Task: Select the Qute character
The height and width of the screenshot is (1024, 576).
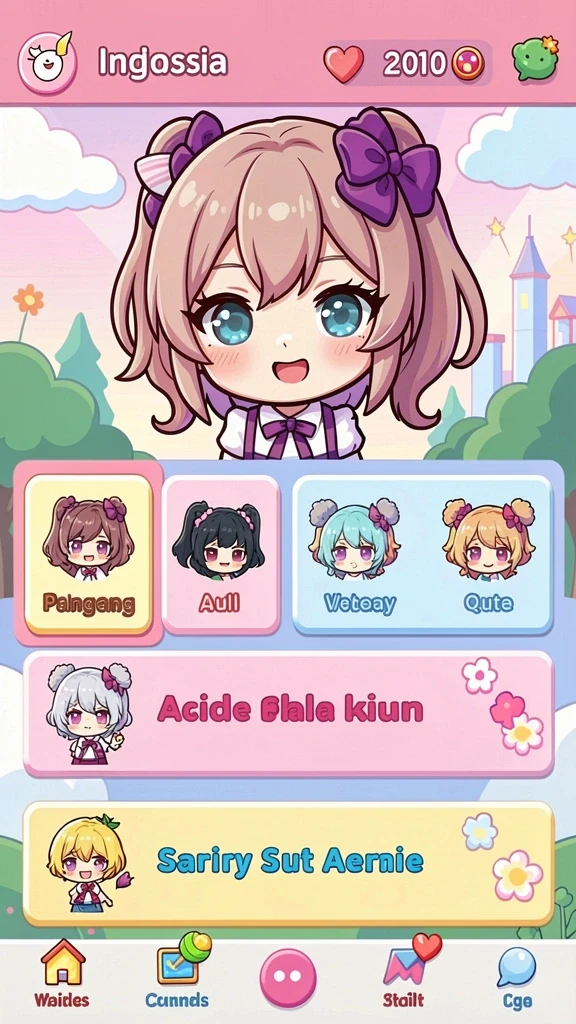Action: (x=487, y=556)
